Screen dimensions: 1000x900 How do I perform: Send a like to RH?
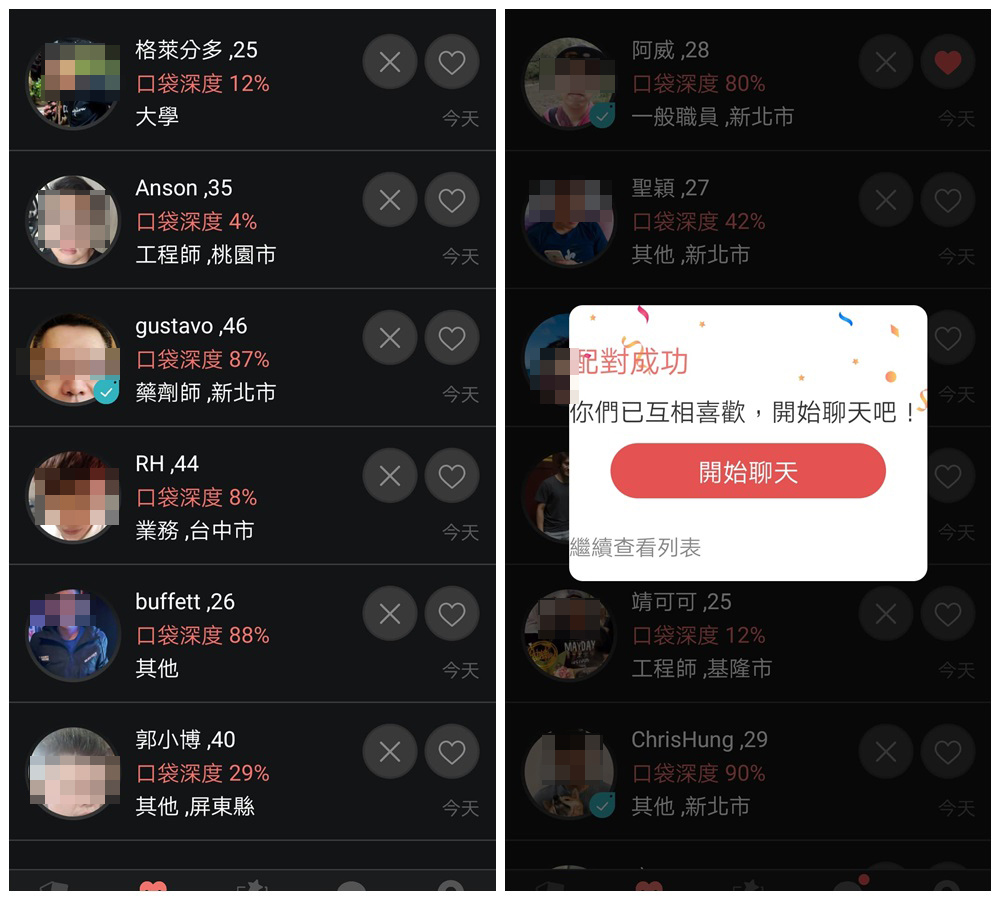[452, 477]
